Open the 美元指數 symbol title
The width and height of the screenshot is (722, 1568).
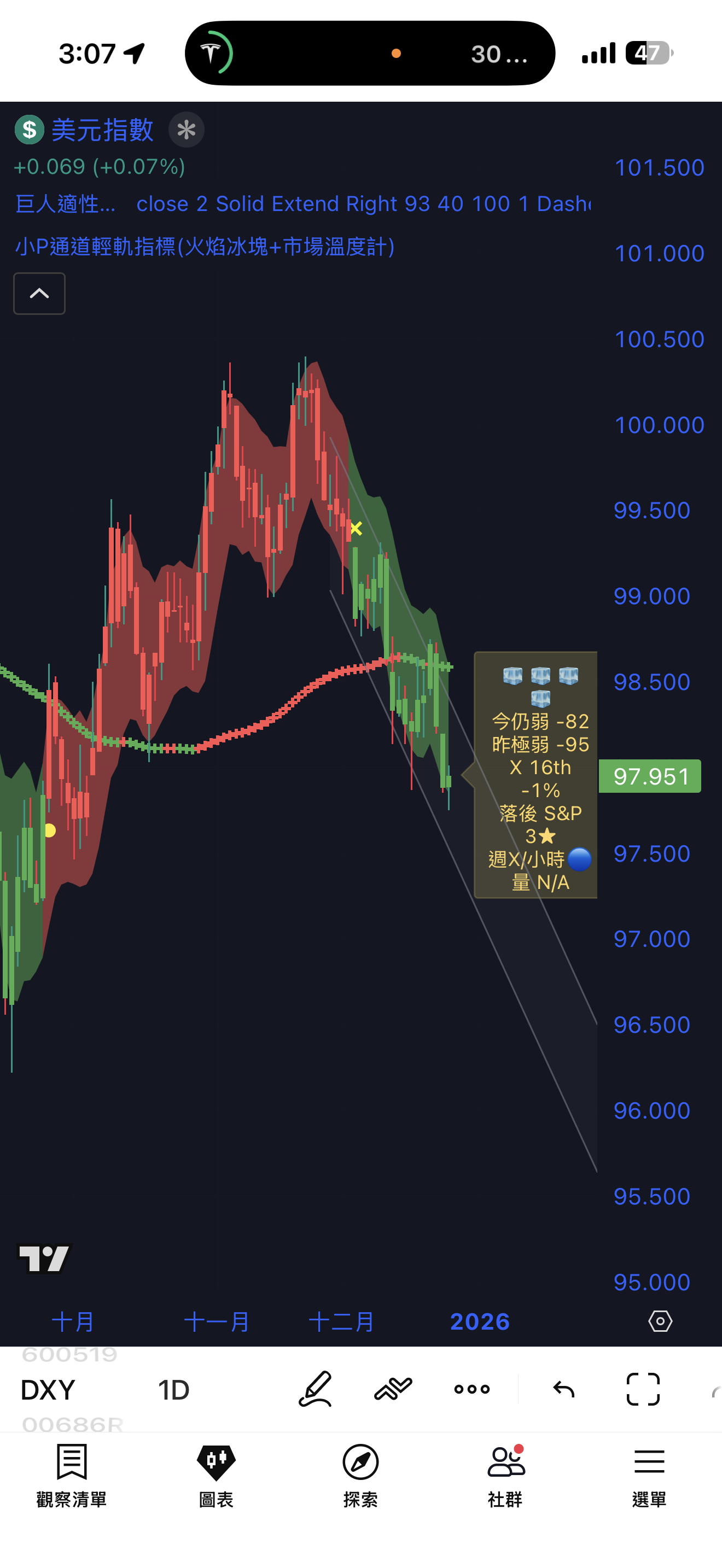pyautogui.click(x=102, y=130)
